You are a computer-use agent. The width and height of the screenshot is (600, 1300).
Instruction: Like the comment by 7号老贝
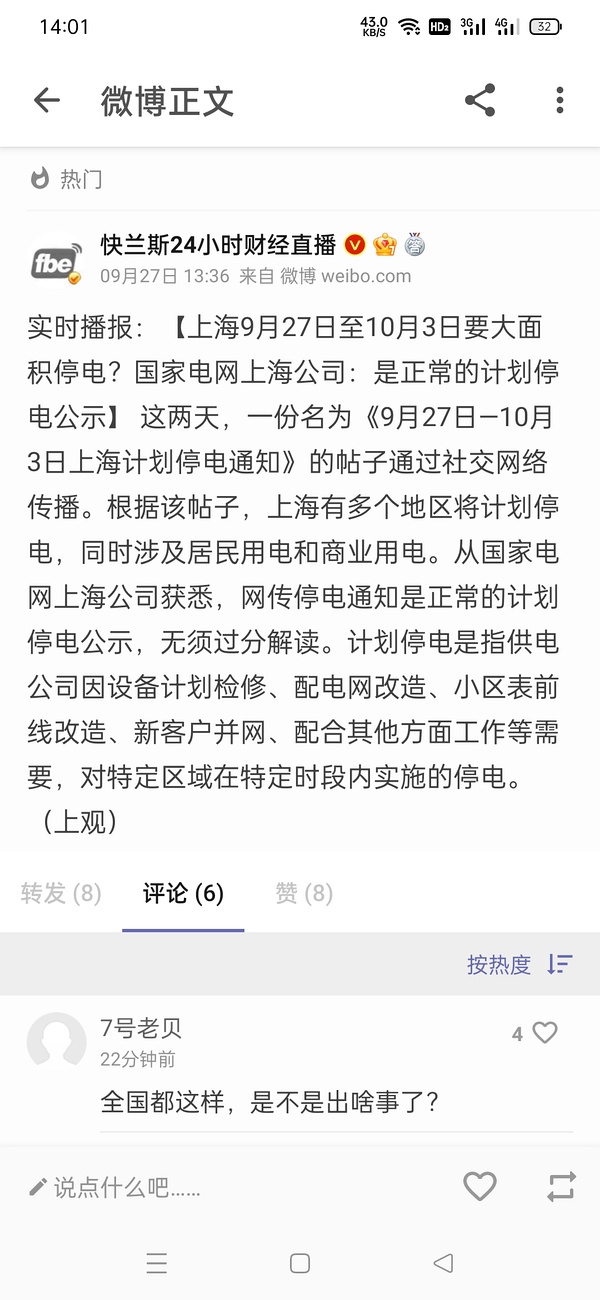[544, 1033]
